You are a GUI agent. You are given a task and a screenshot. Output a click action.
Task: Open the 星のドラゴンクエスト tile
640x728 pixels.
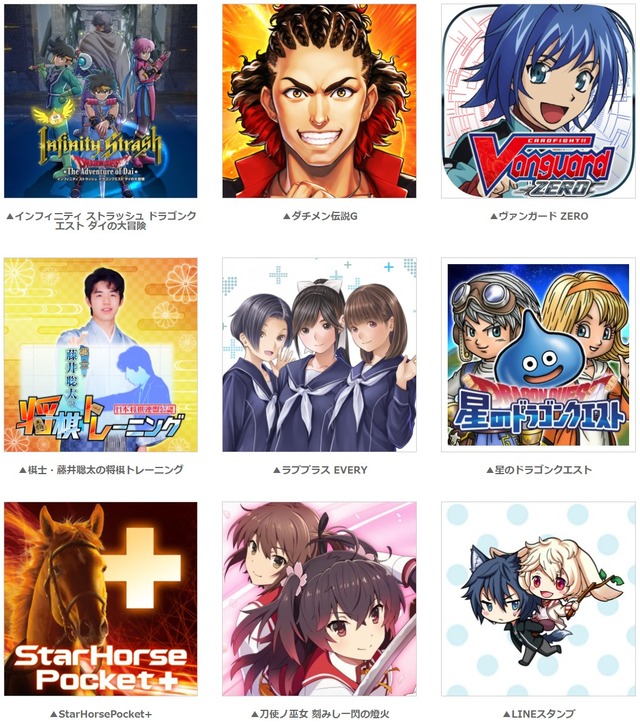[538, 354]
